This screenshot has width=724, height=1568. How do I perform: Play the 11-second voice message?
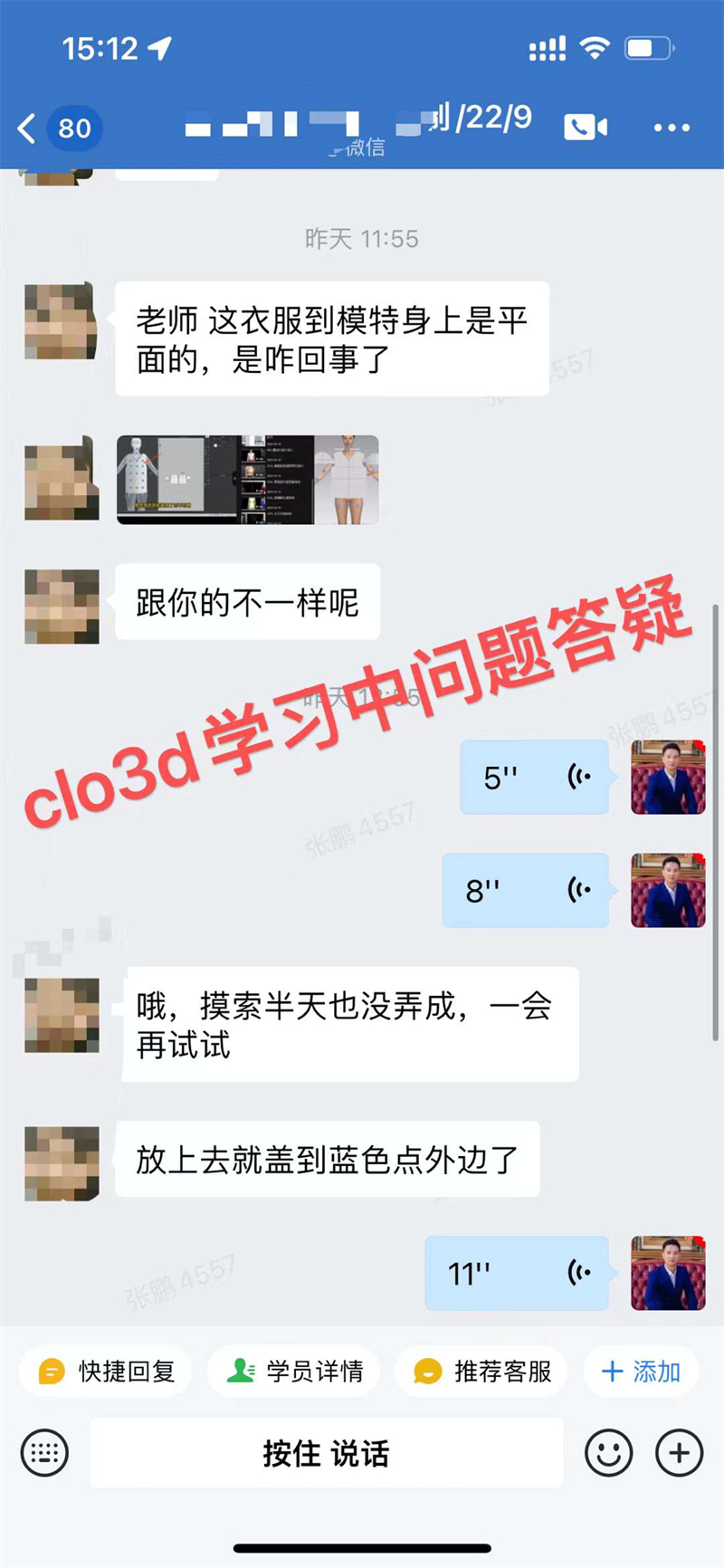point(516,1273)
